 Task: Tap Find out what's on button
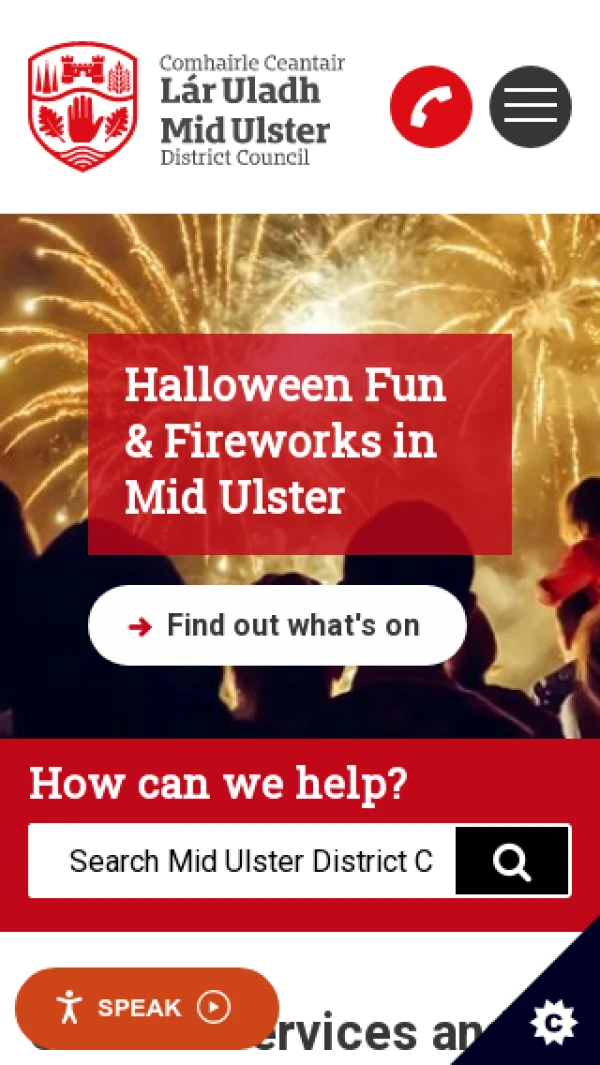click(x=277, y=626)
